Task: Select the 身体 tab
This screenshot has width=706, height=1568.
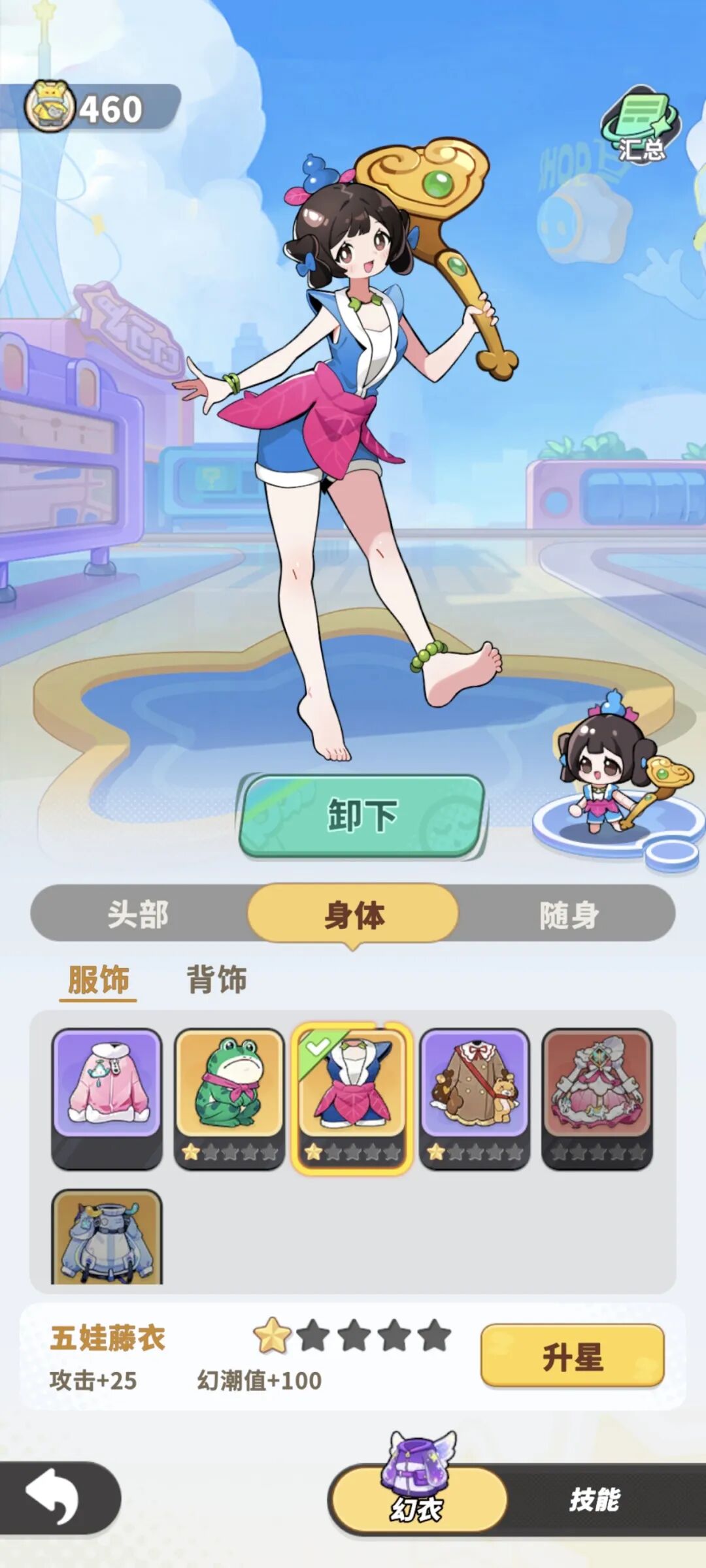Action: click(354, 914)
